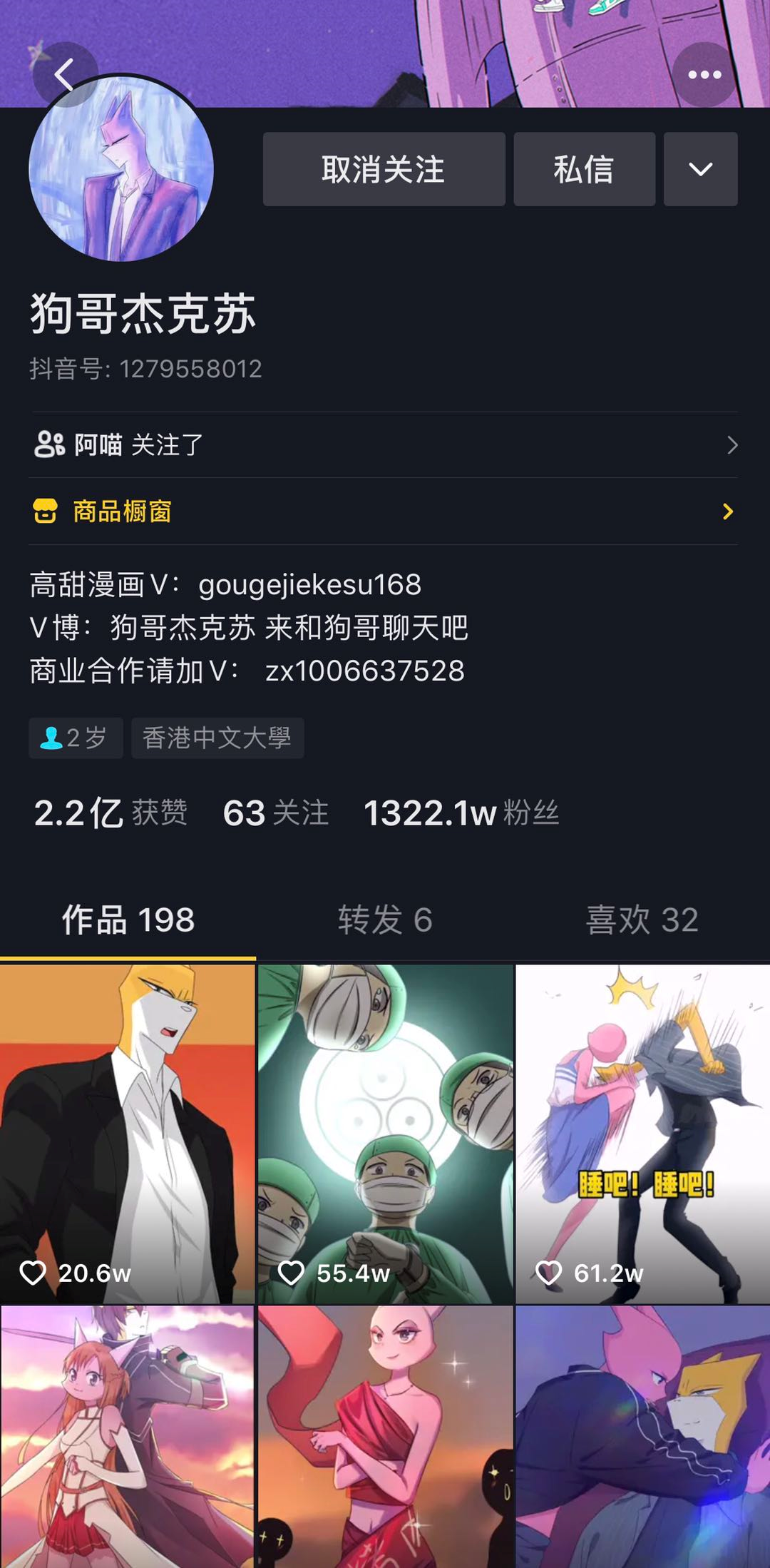Send a private message via 私信
Image resolution: width=770 pixels, height=1568 pixels.
click(584, 170)
